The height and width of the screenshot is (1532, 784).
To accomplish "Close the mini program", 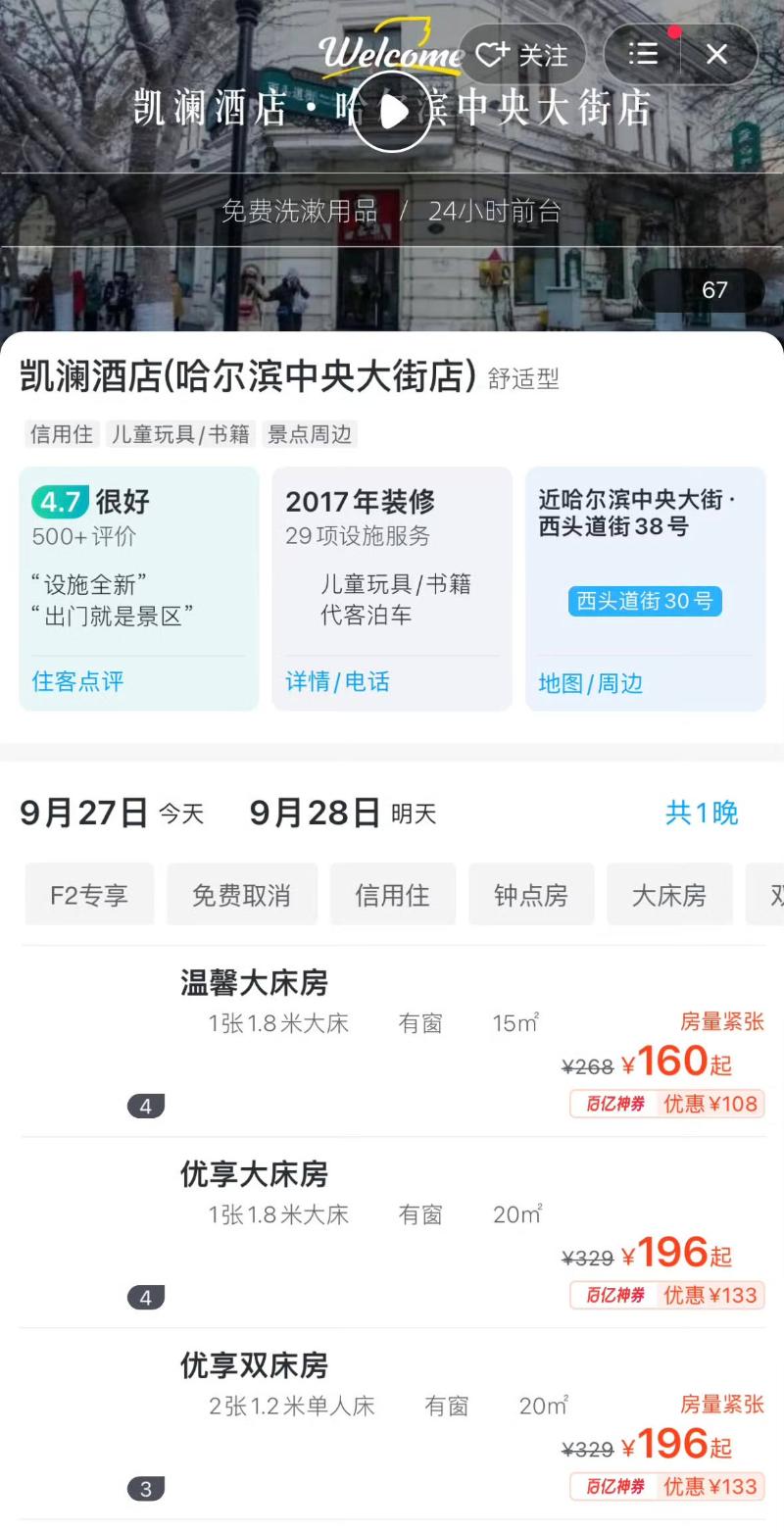I will click(717, 54).
